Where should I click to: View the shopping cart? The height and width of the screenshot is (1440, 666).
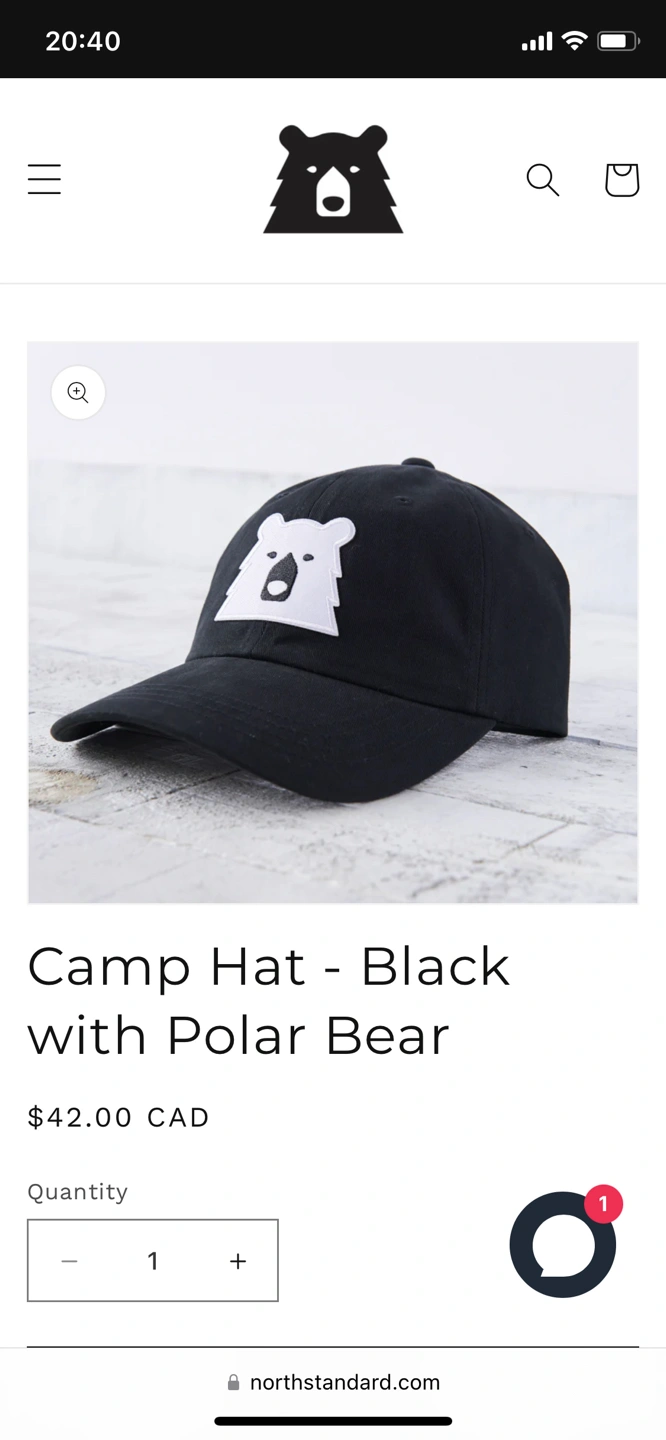(x=621, y=180)
